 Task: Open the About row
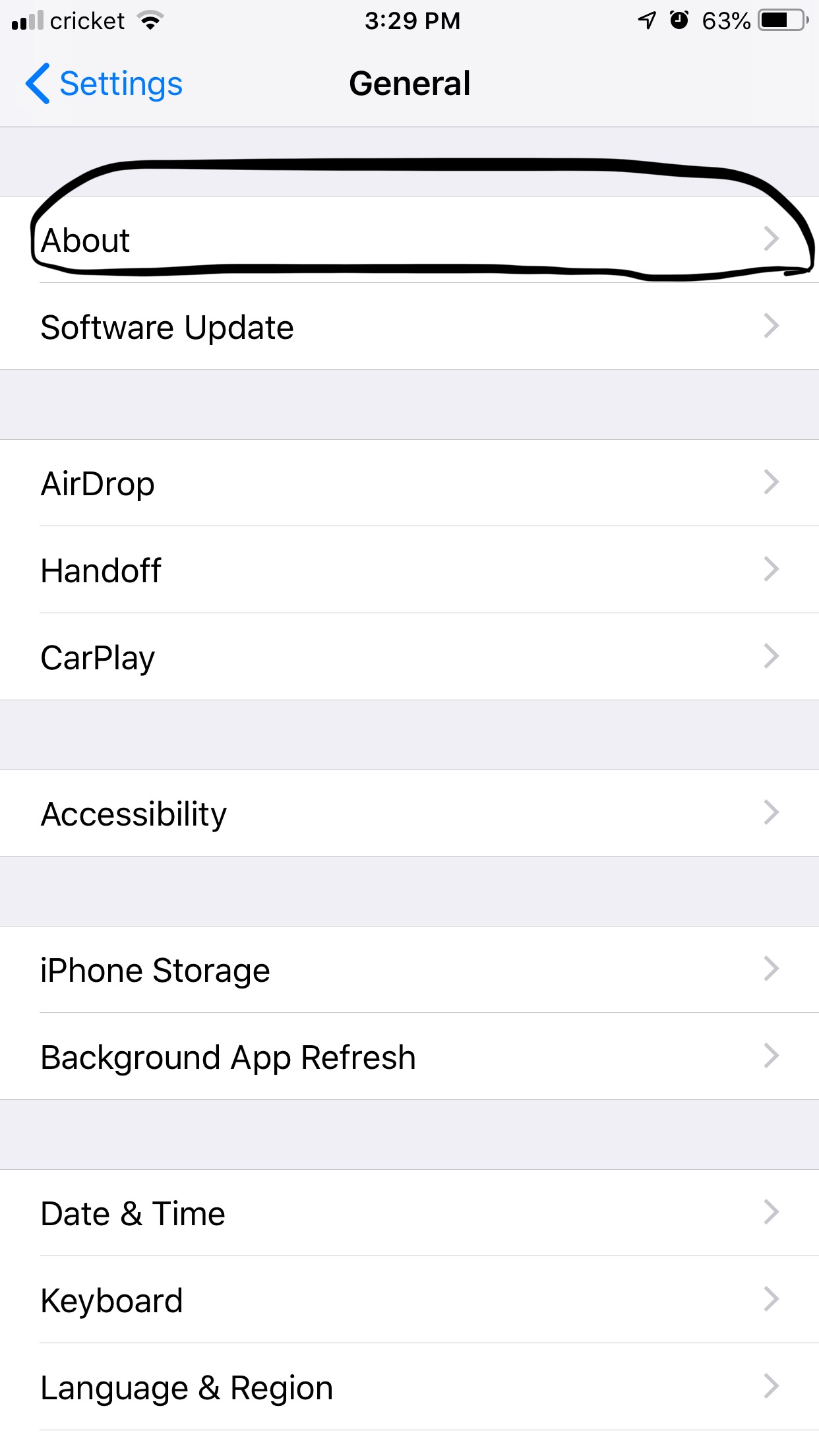(409, 240)
